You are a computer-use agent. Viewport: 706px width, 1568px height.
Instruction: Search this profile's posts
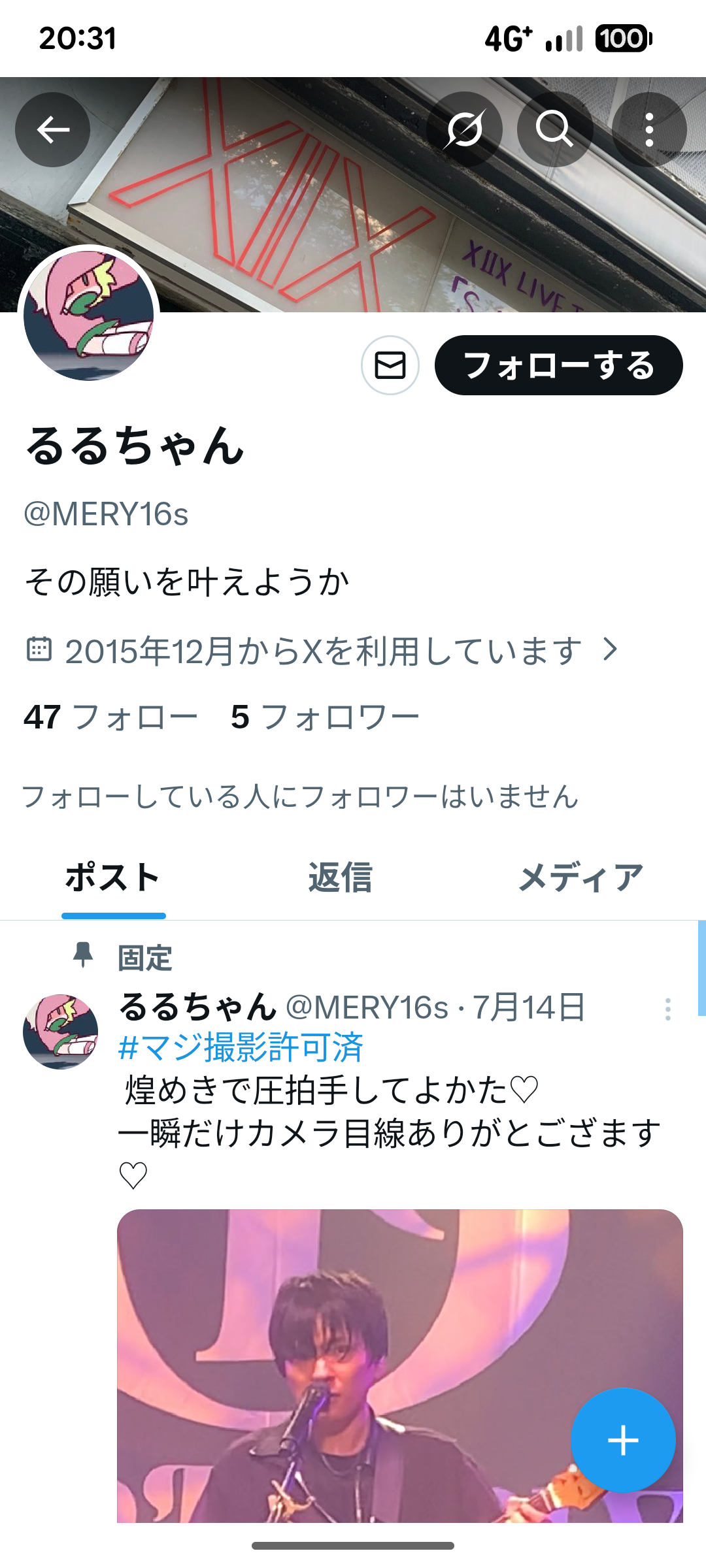555,129
